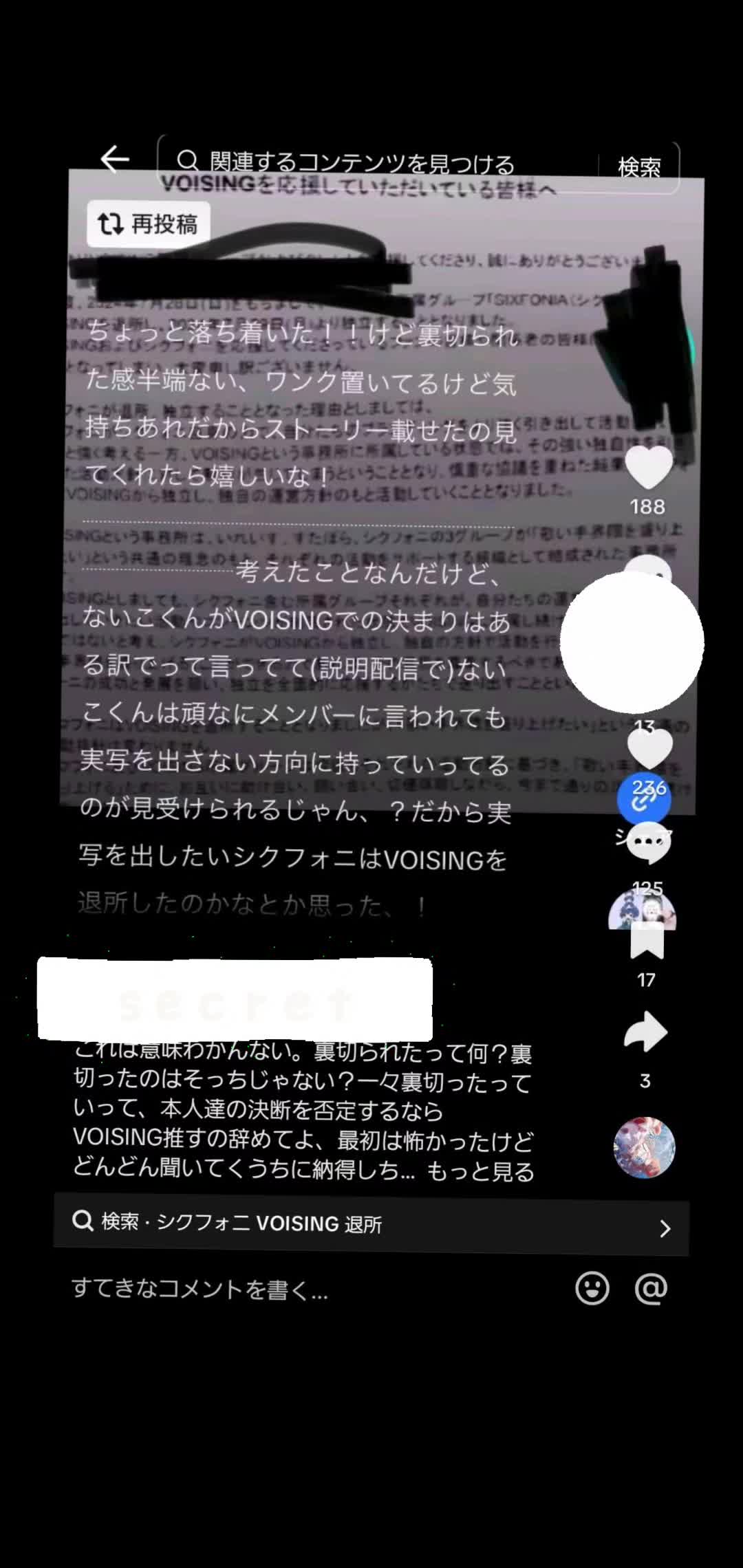Share the video via arrow icon
743x1568 pixels.
click(645, 1032)
